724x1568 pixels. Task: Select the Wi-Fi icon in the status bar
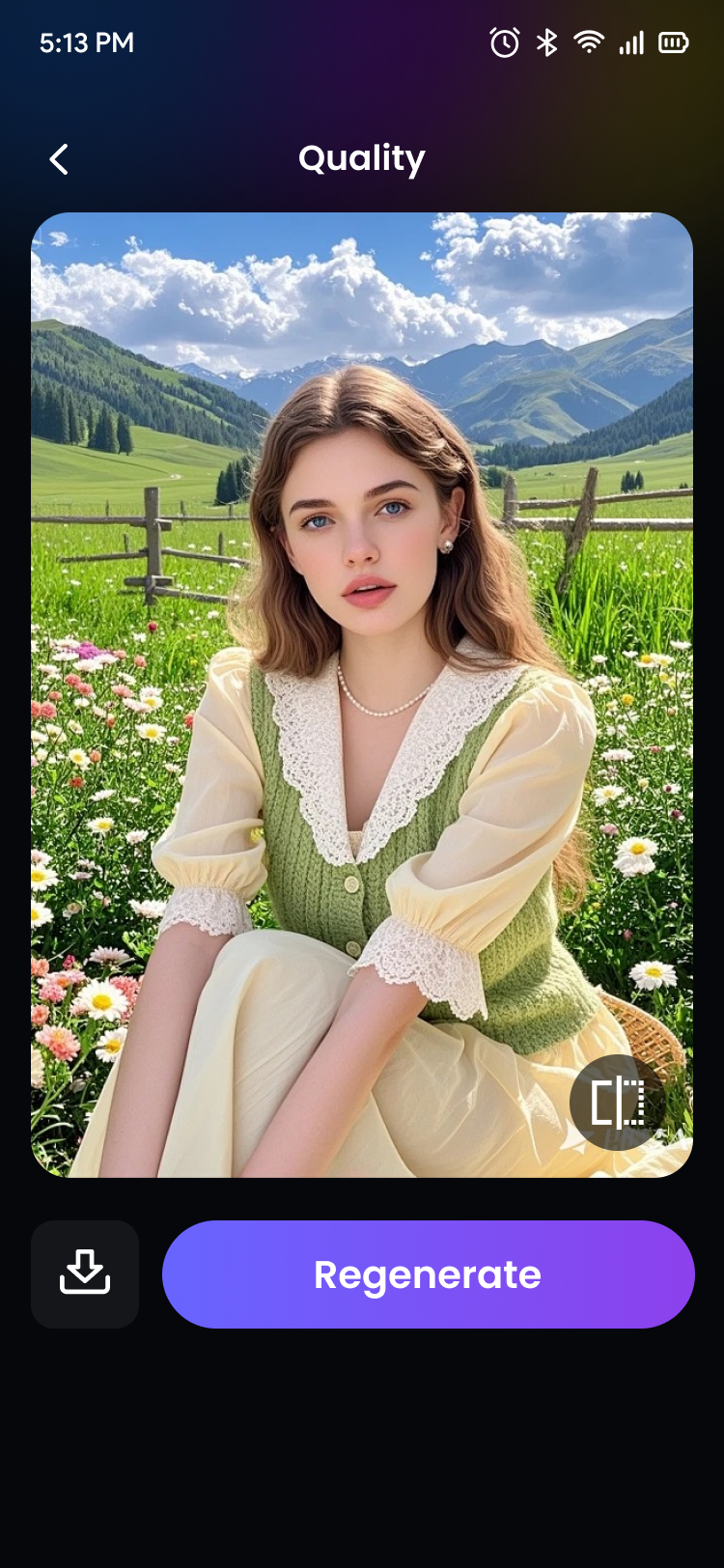point(588,42)
